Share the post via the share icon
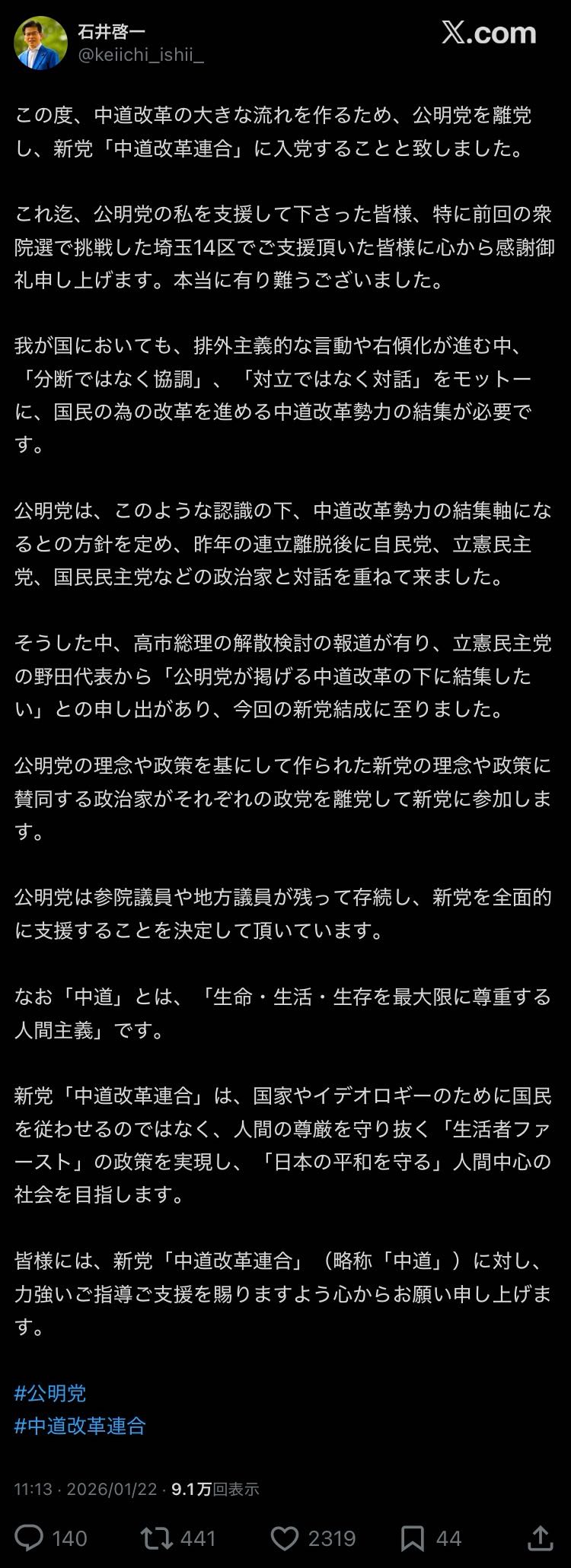The height and width of the screenshot is (1568, 571). pyautogui.click(x=541, y=1538)
